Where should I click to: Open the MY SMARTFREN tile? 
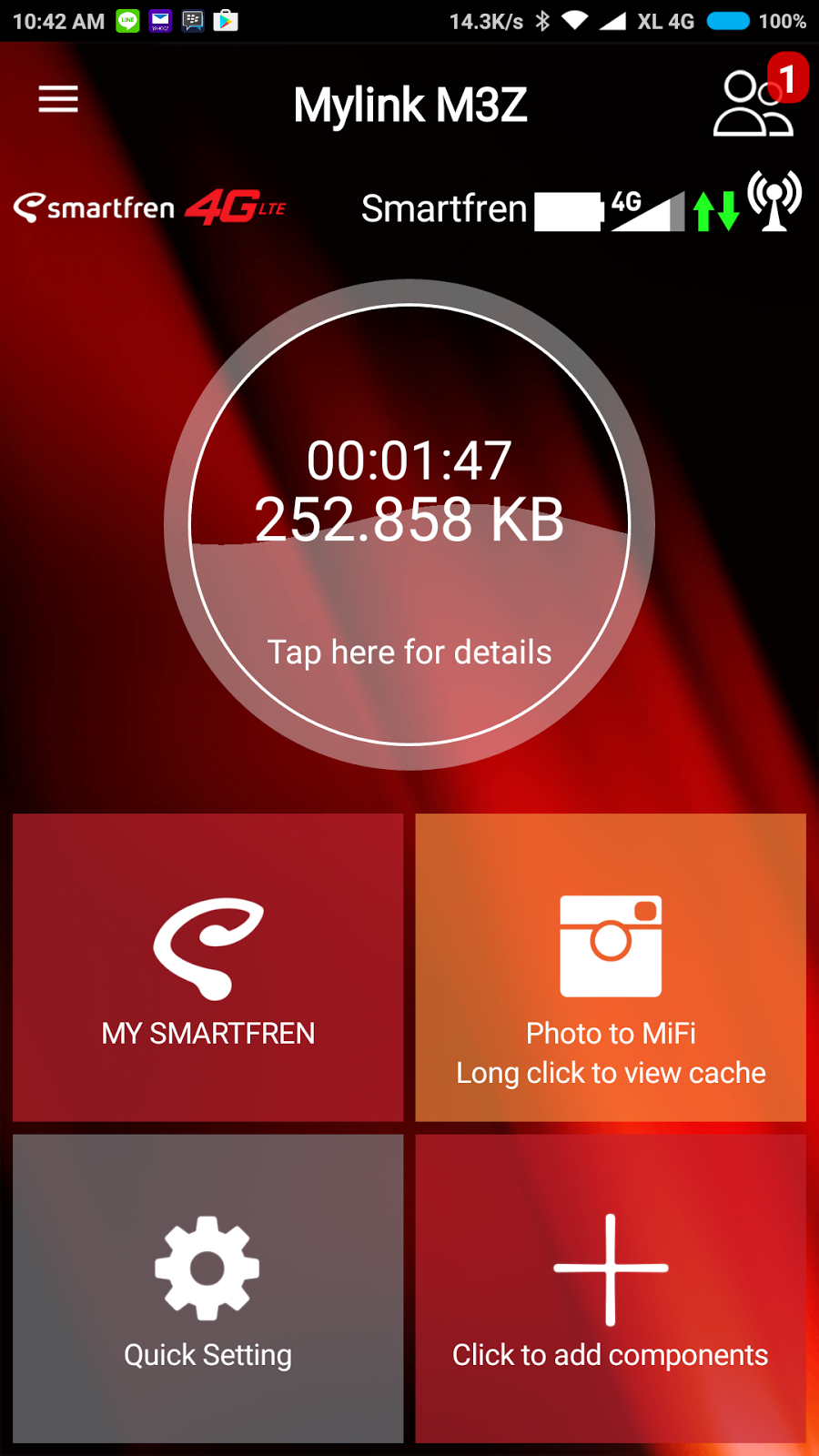coord(208,967)
